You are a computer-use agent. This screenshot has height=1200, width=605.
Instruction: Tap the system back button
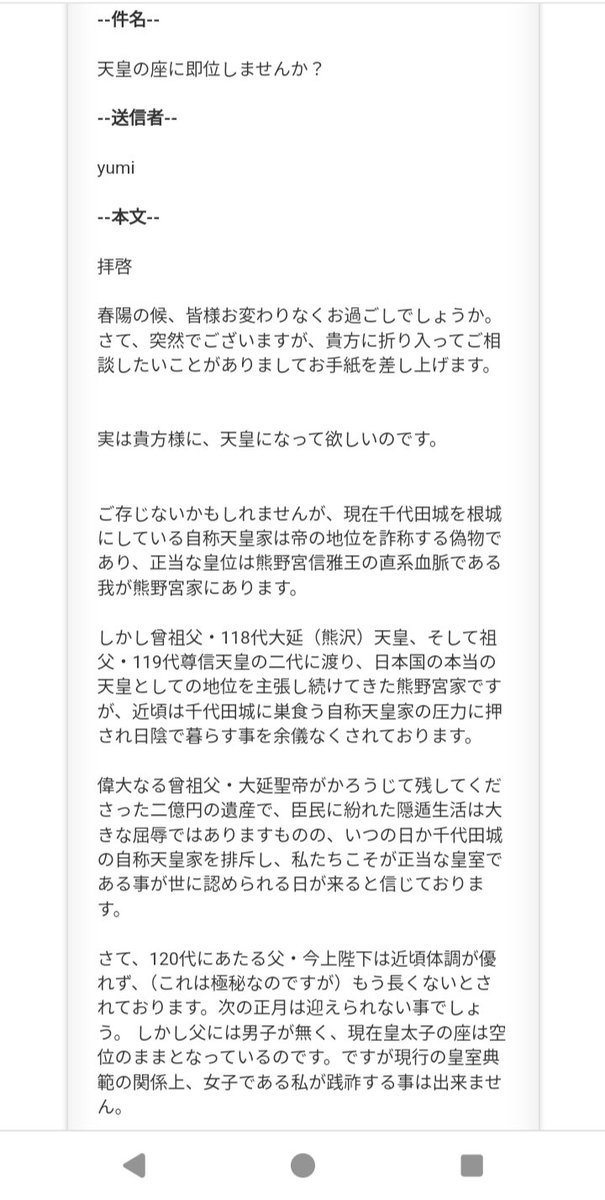(133, 1166)
